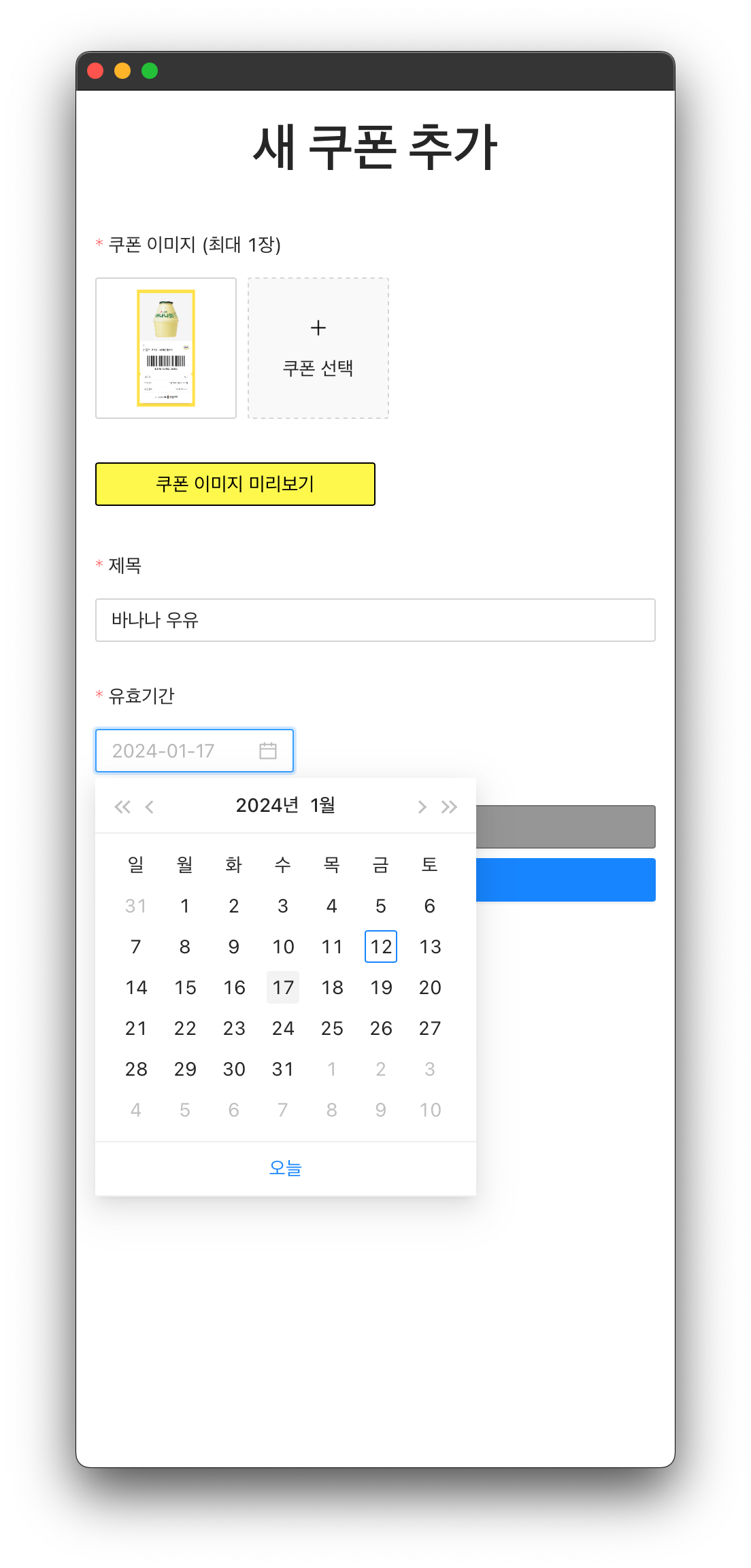Go to the previous month in calendar
The width and height of the screenshot is (751, 1568).
point(150,807)
